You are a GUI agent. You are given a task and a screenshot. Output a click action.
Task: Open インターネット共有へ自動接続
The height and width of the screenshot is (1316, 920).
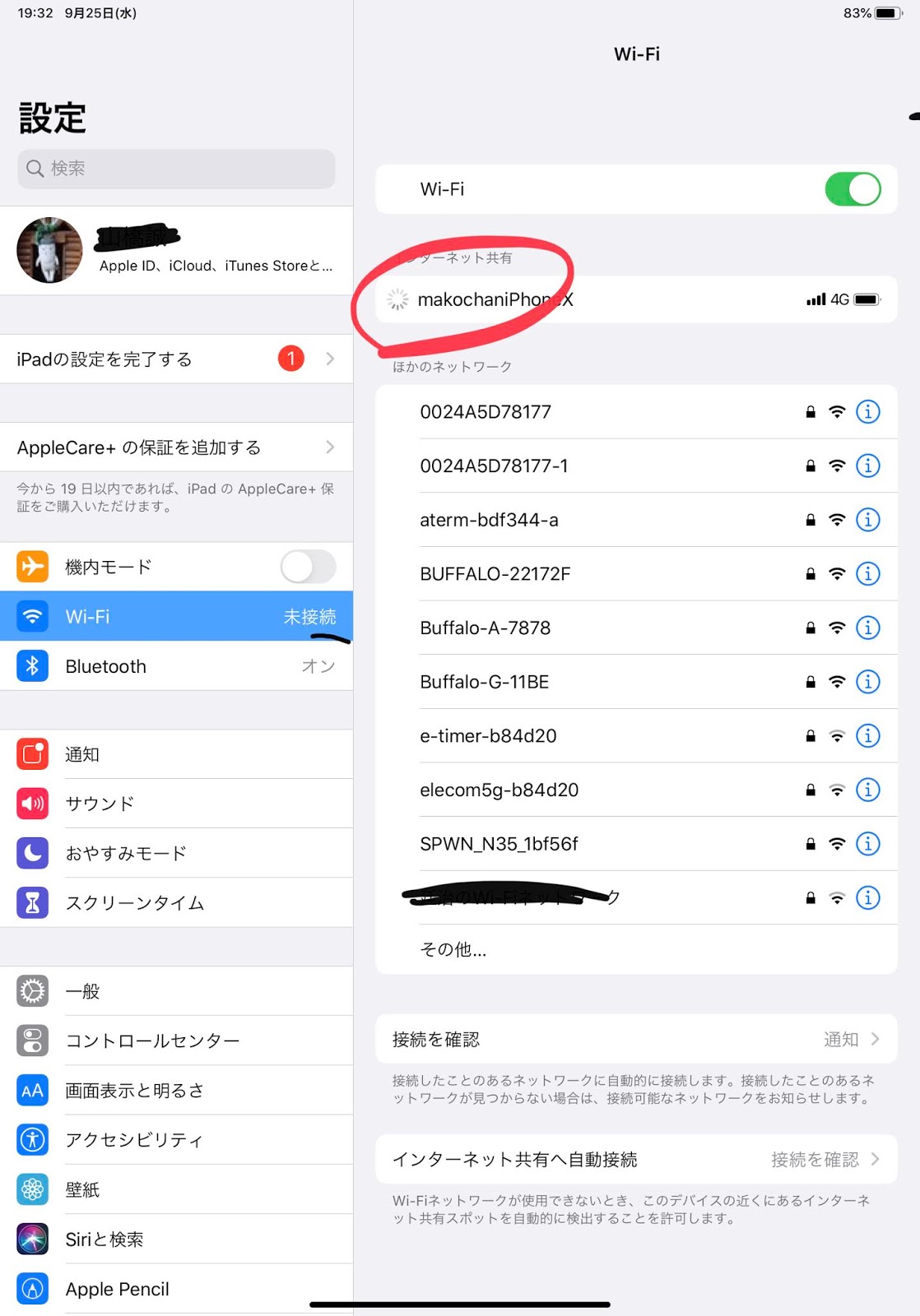click(x=636, y=1160)
